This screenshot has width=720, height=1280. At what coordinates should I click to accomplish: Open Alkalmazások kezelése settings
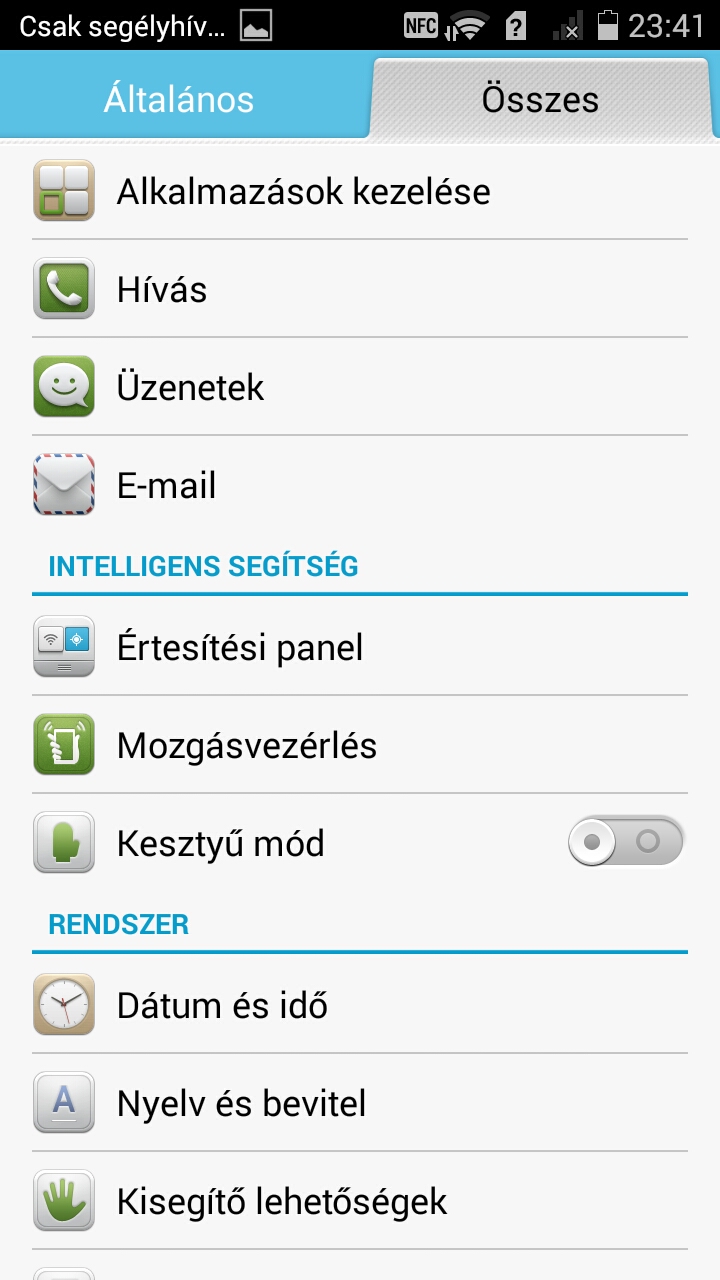360,191
